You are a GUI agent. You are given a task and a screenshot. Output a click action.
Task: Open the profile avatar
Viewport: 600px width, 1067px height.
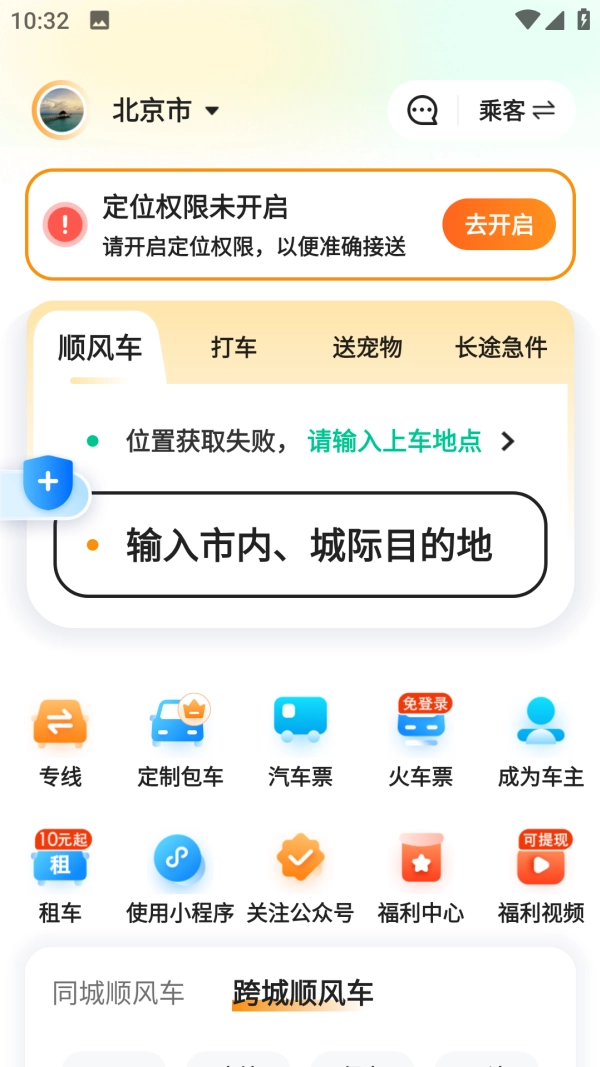click(x=60, y=109)
